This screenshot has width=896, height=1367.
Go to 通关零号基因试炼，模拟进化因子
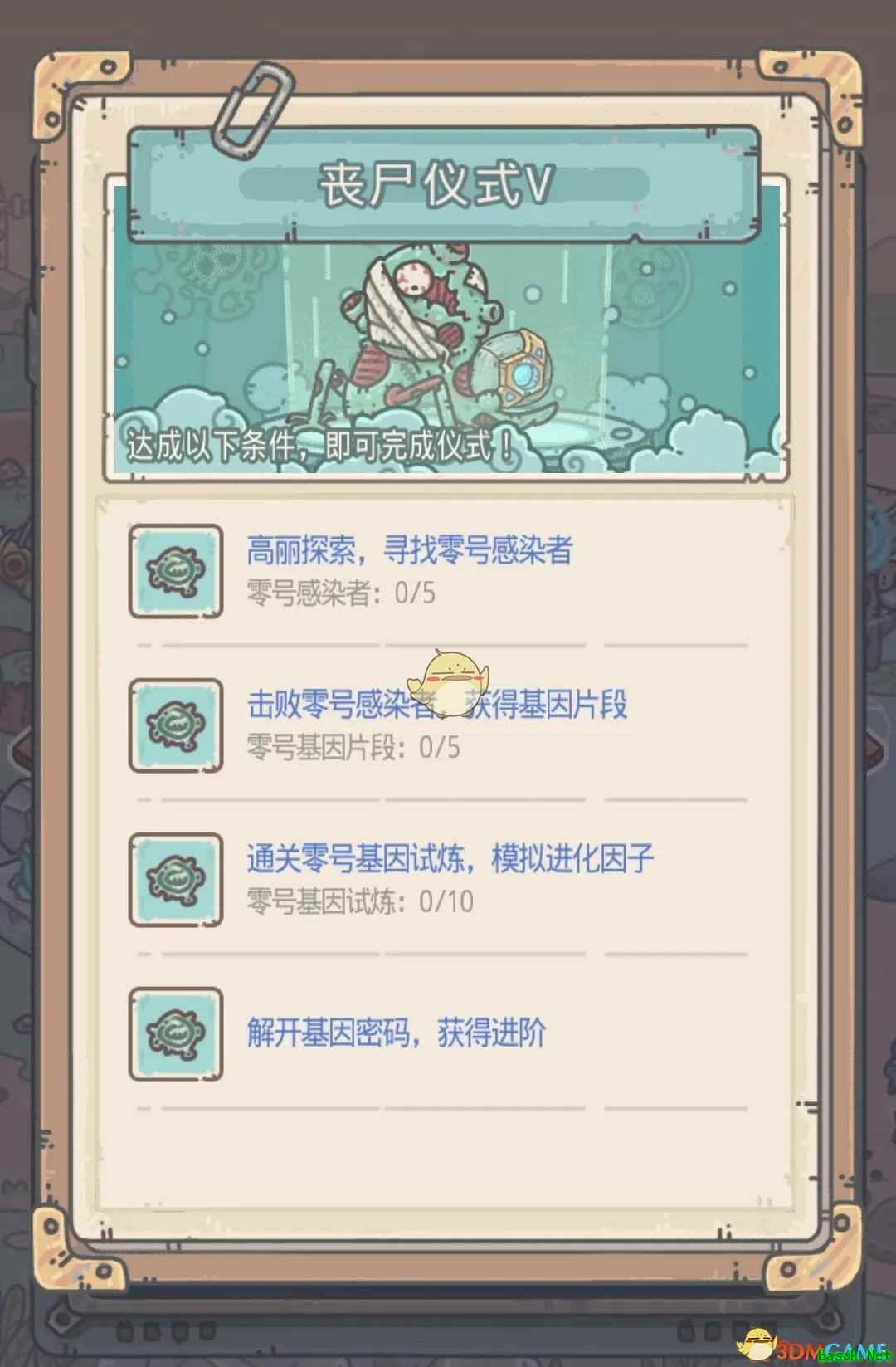(450, 859)
